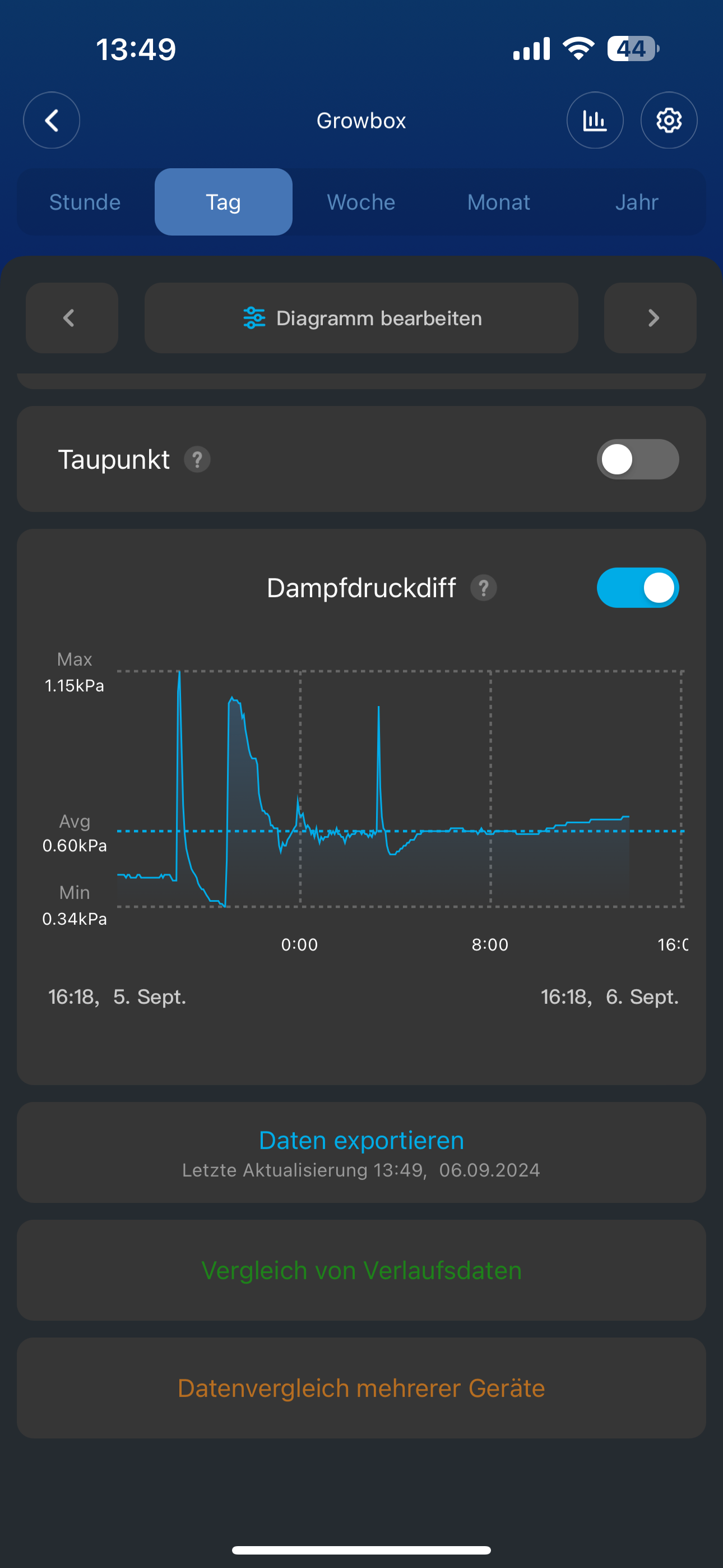
Task: Open Vergleich von Verlaufsdaten
Action: pos(361,1270)
